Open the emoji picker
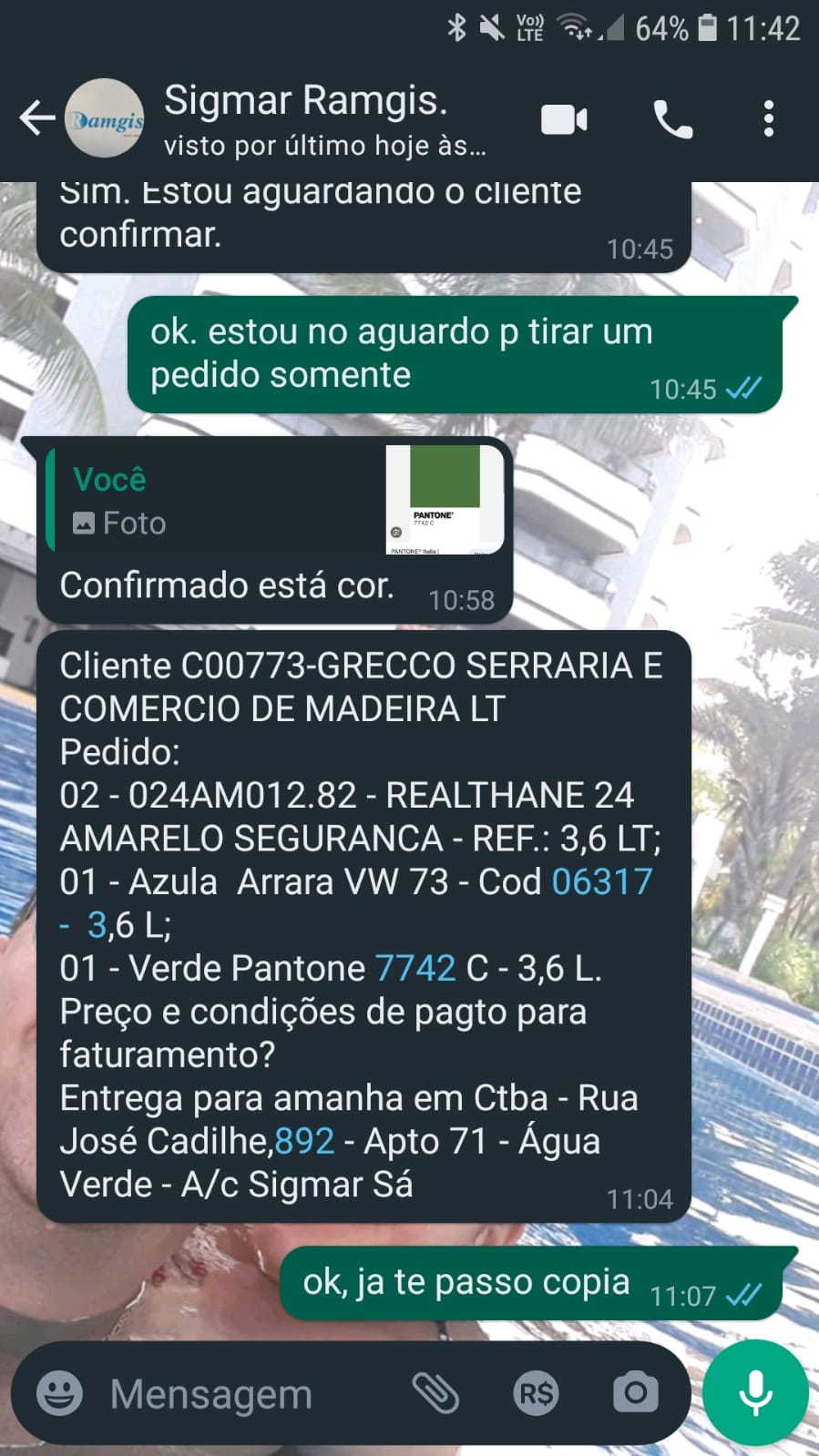 tap(59, 1393)
